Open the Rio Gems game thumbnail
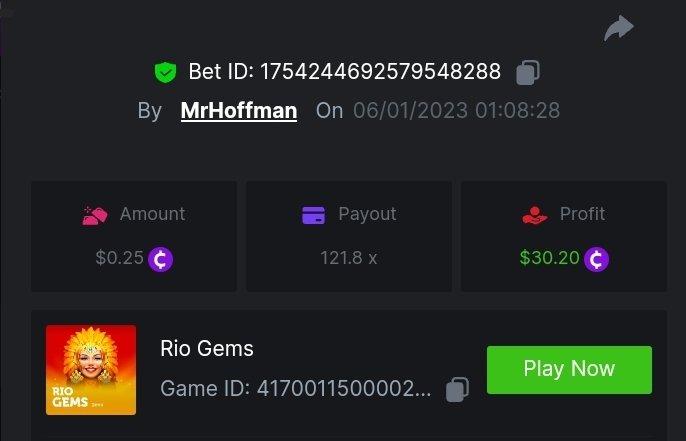This screenshot has width=686, height=441. click(91, 369)
